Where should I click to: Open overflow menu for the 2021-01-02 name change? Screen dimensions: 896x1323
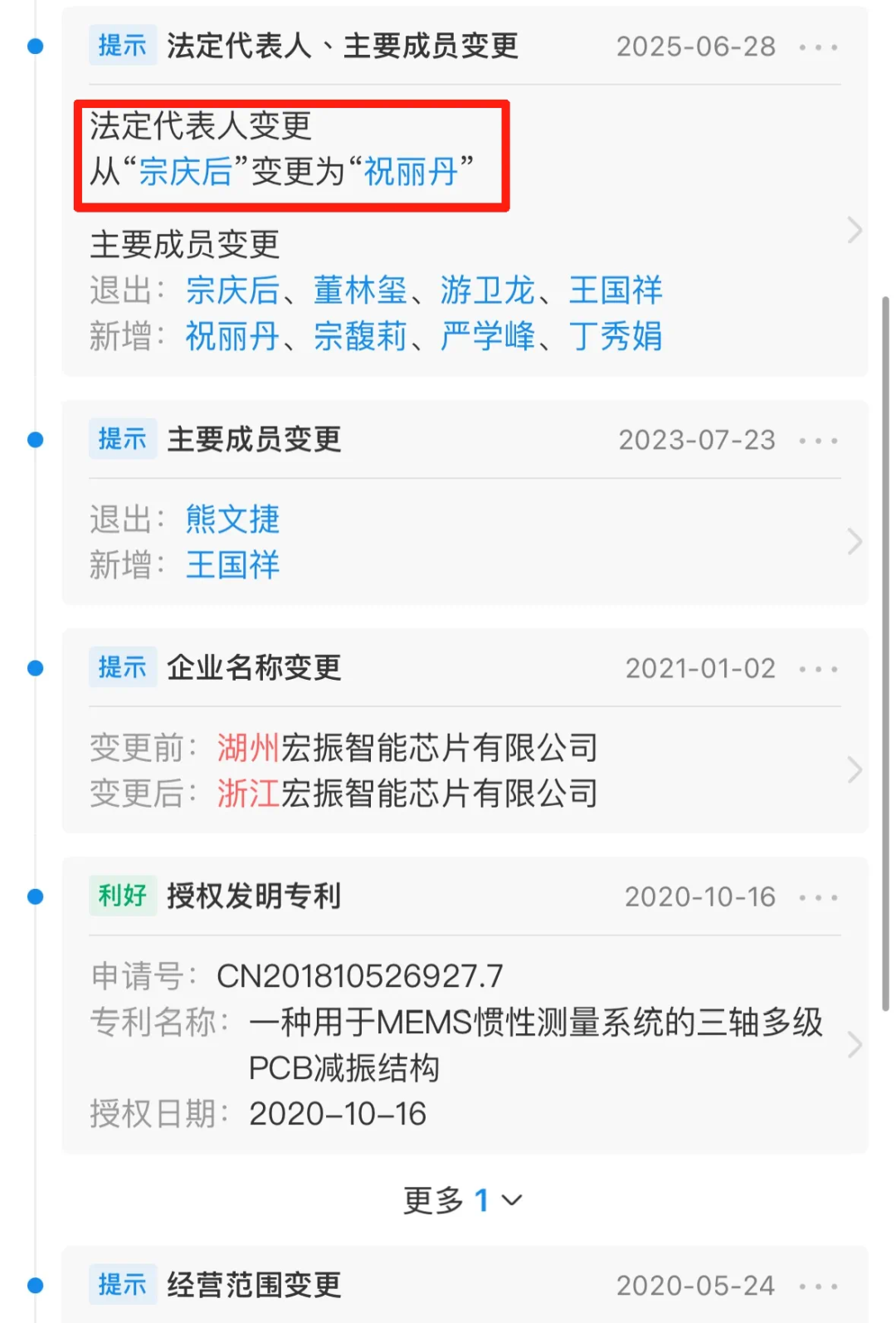[x=818, y=669]
